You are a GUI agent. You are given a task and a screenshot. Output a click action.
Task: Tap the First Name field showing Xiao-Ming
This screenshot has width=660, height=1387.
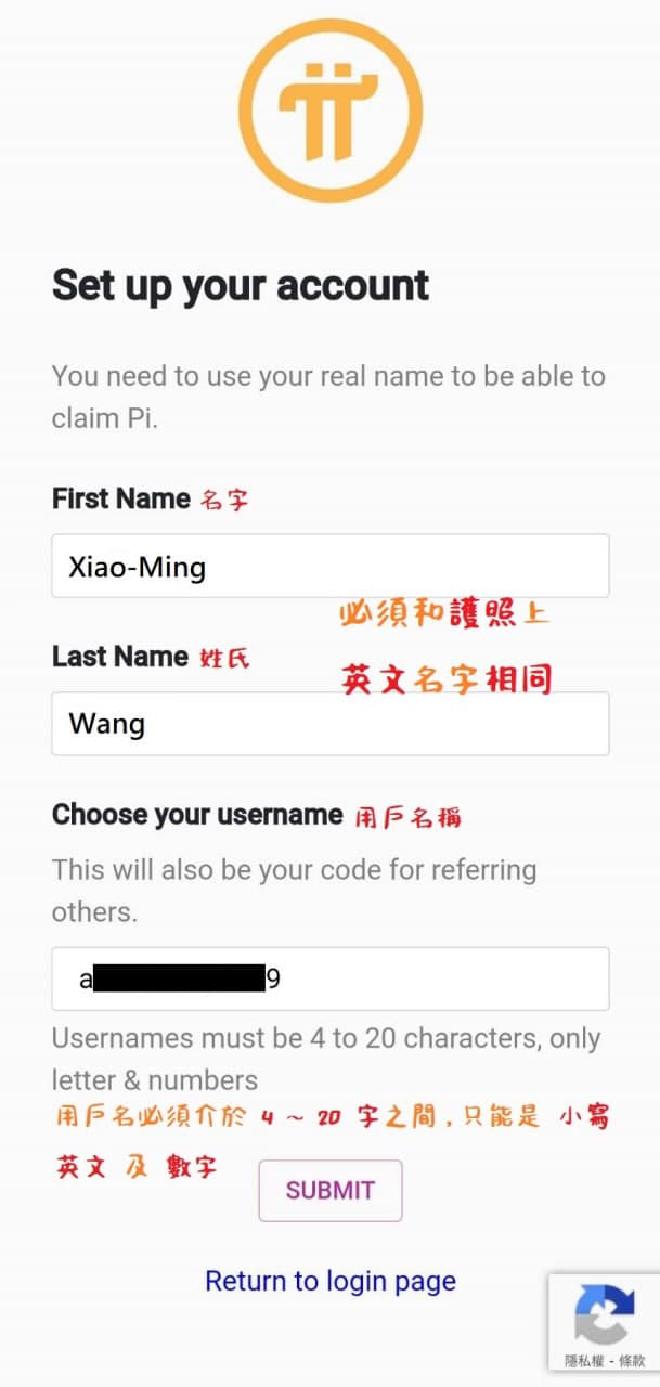point(330,566)
